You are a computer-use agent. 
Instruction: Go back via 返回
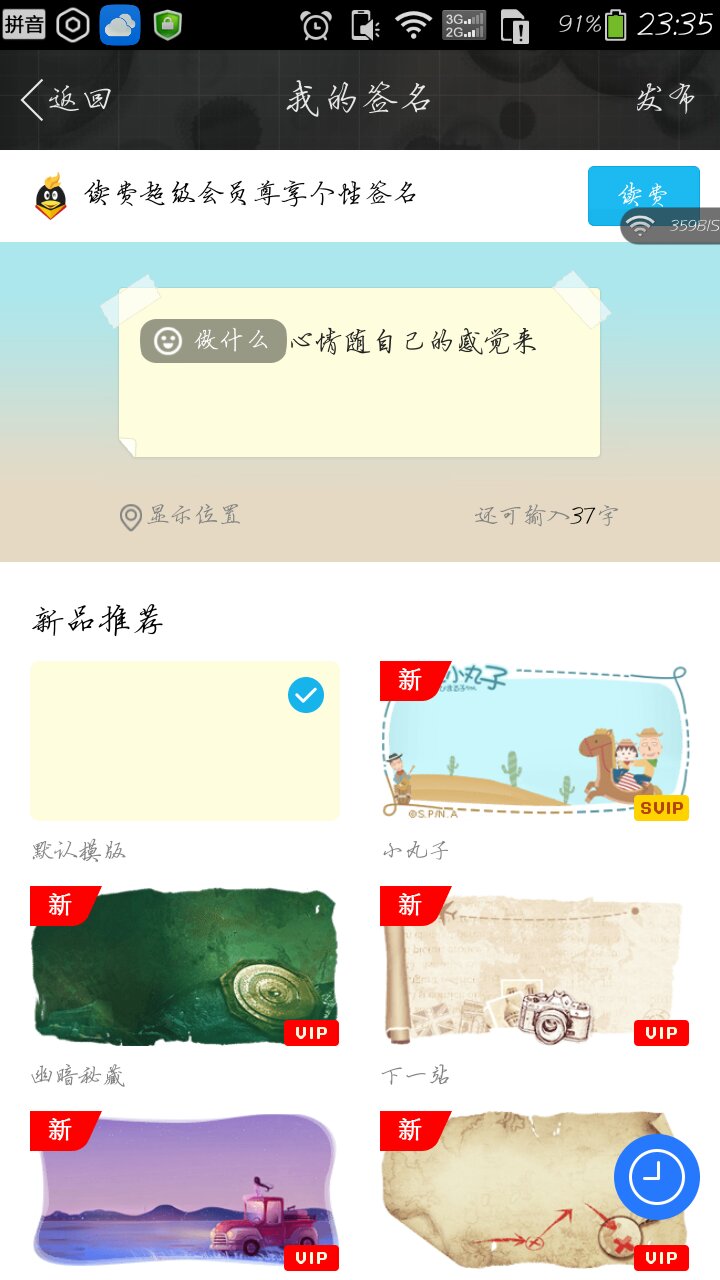[79, 99]
